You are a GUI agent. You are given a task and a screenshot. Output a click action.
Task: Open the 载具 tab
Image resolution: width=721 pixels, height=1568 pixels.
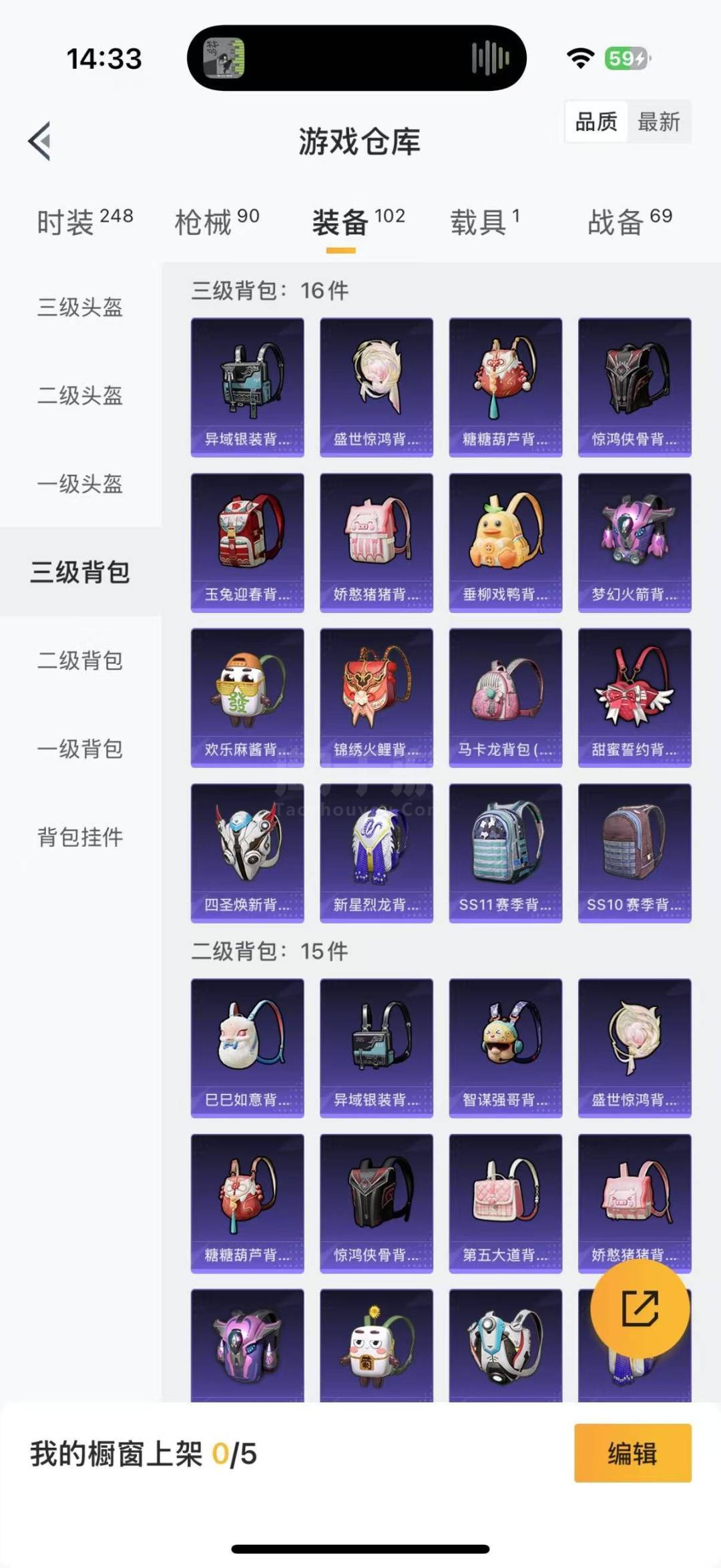point(484,222)
